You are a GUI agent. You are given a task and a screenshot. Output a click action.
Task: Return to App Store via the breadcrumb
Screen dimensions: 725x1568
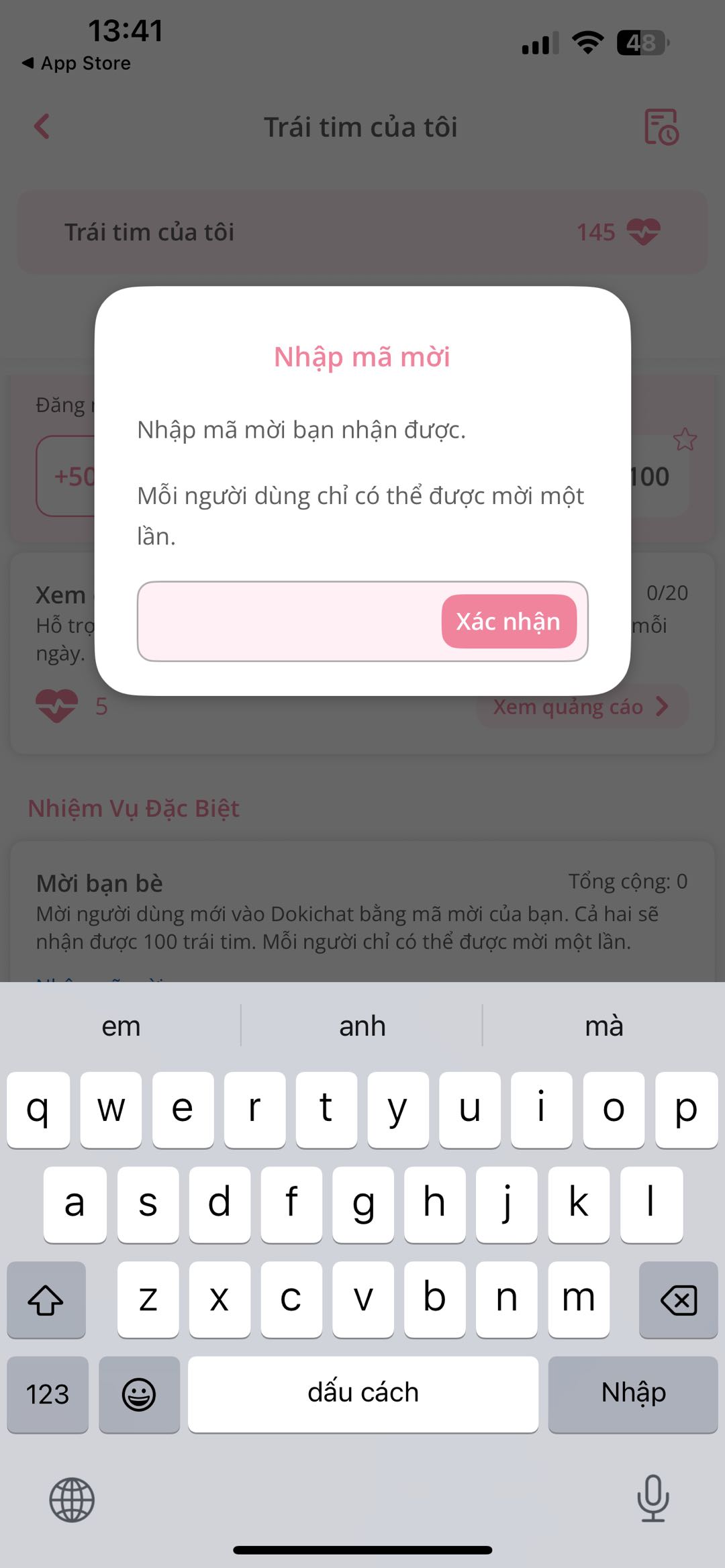click(77, 63)
